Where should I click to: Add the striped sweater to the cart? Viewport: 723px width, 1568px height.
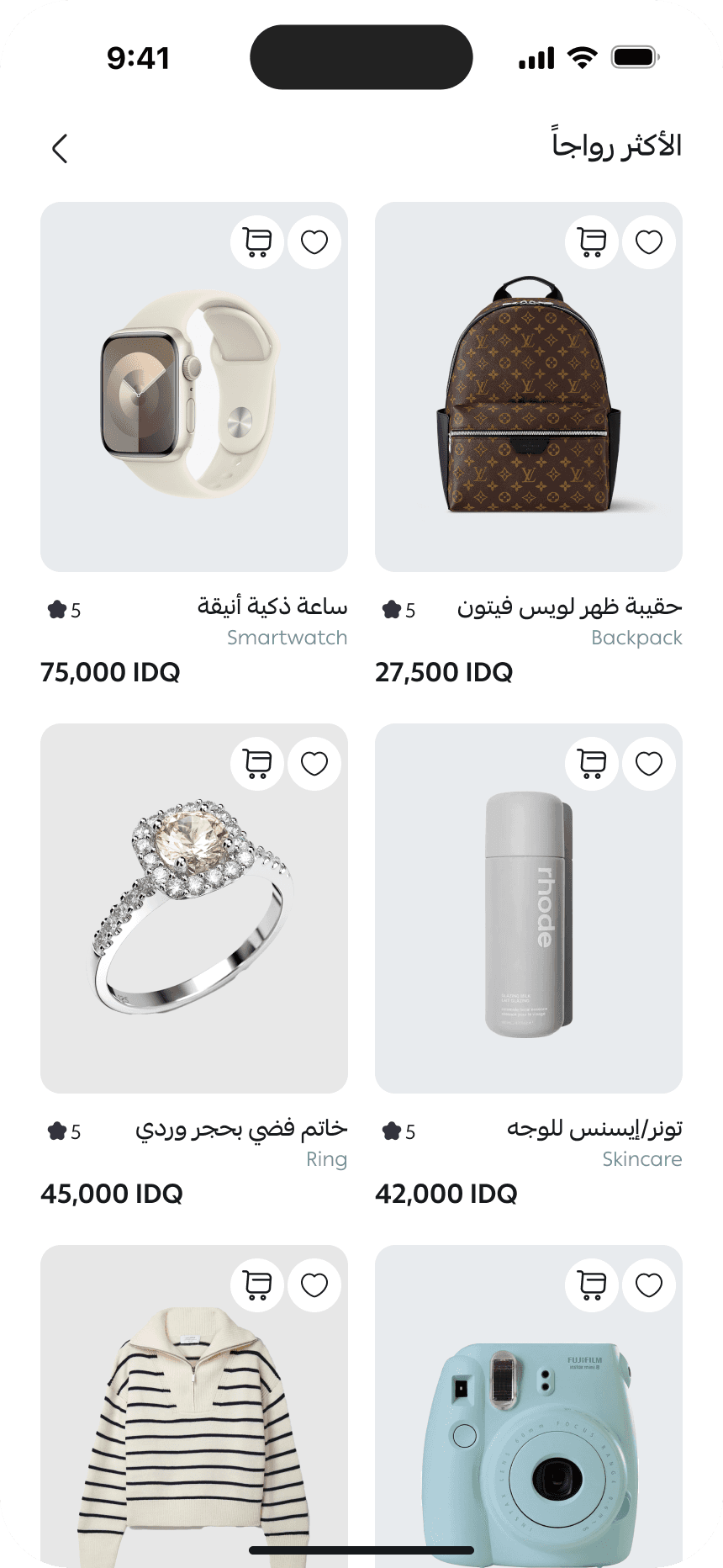pos(257,1285)
